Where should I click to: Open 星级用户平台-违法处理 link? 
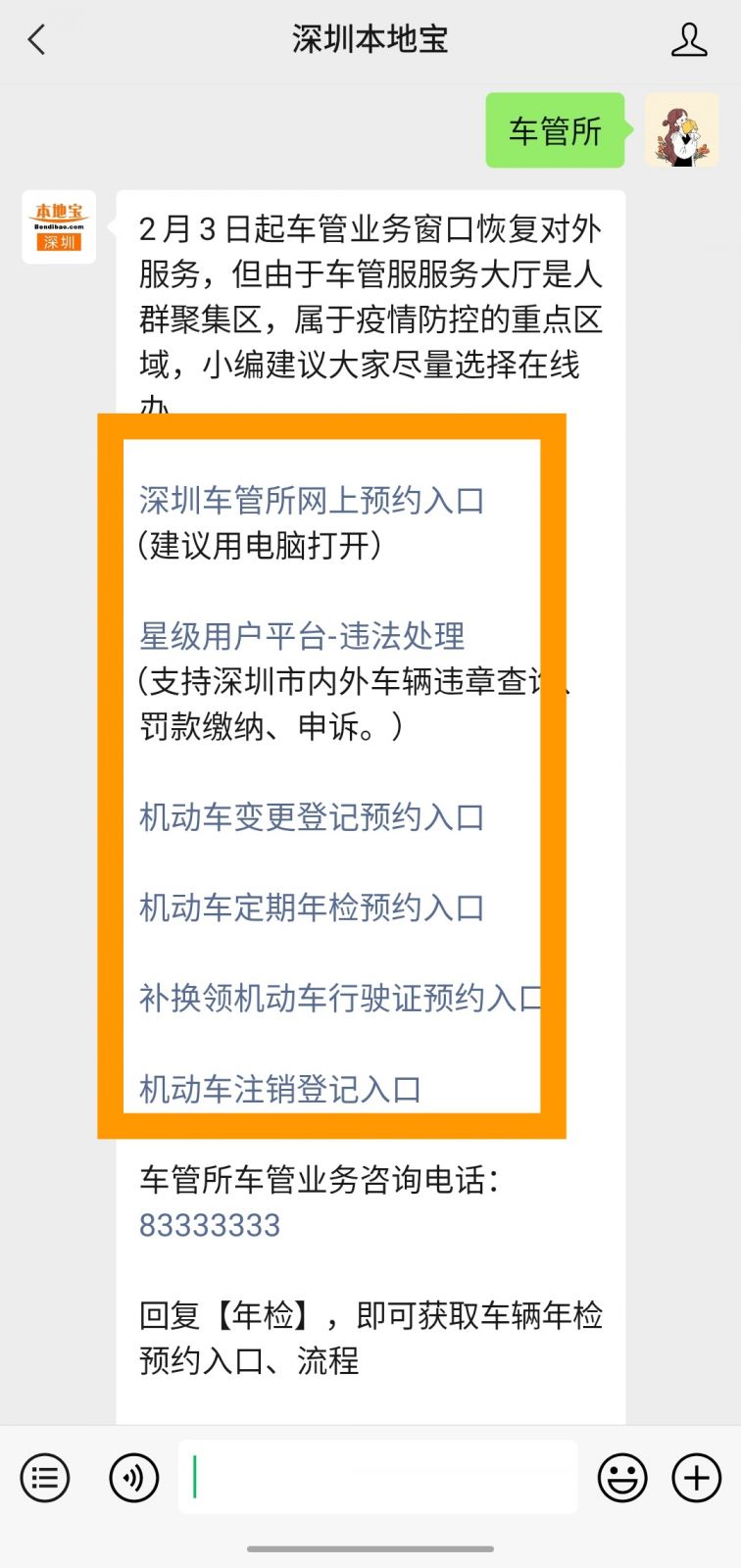tap(302, 636)
